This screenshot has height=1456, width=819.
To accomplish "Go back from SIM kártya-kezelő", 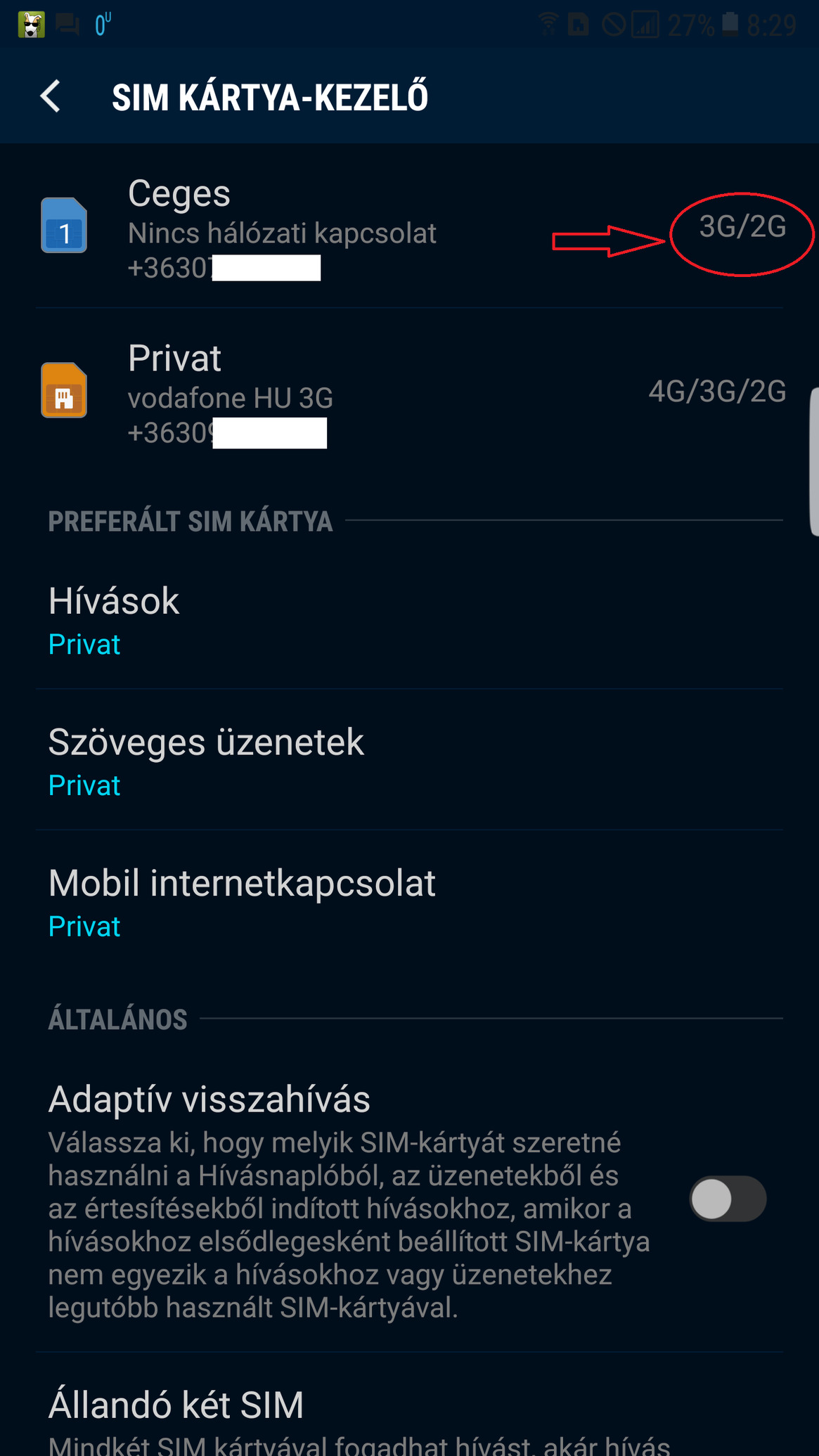I will pos(51,96).
